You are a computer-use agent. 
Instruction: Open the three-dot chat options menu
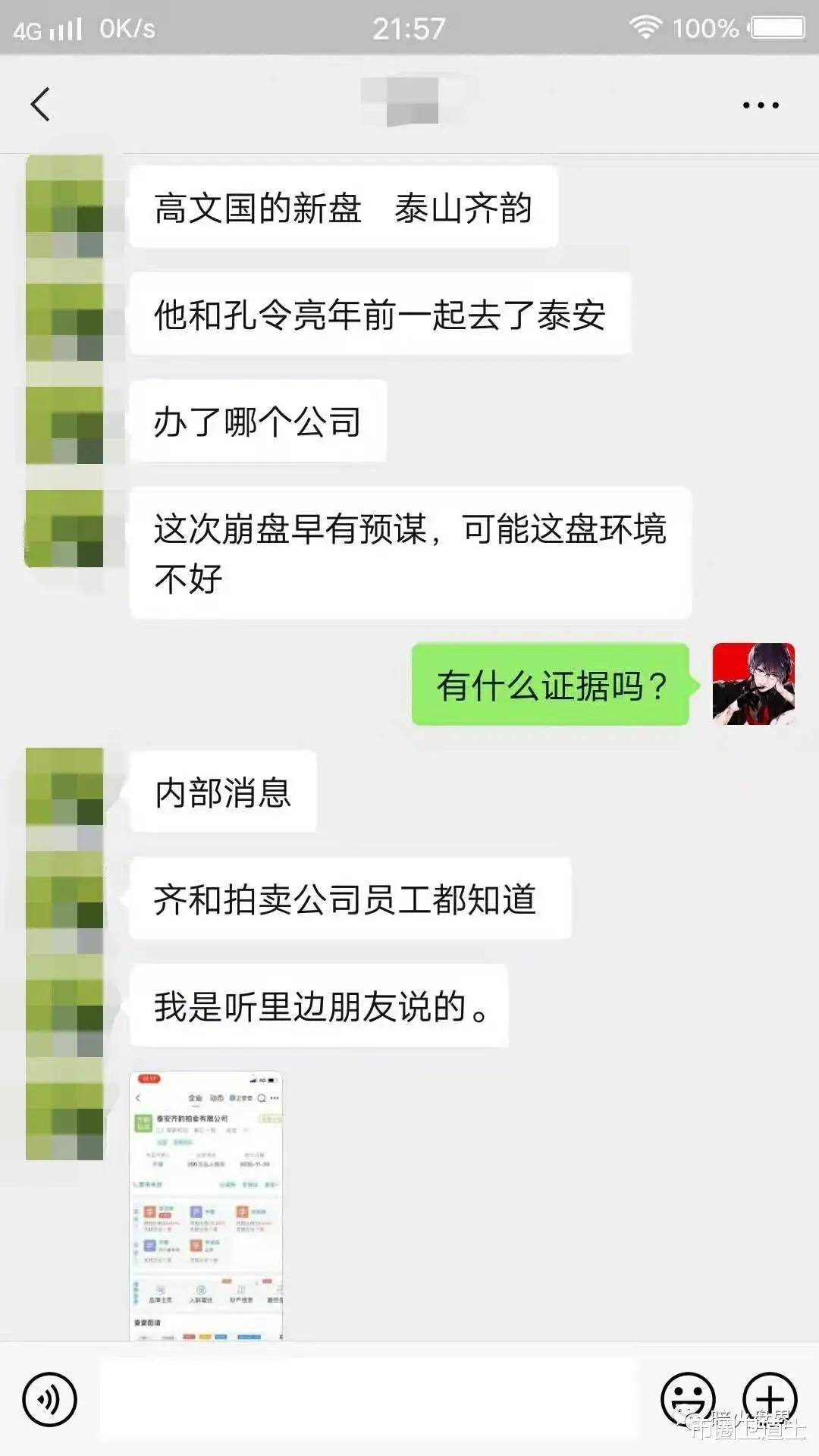(760, 105)
